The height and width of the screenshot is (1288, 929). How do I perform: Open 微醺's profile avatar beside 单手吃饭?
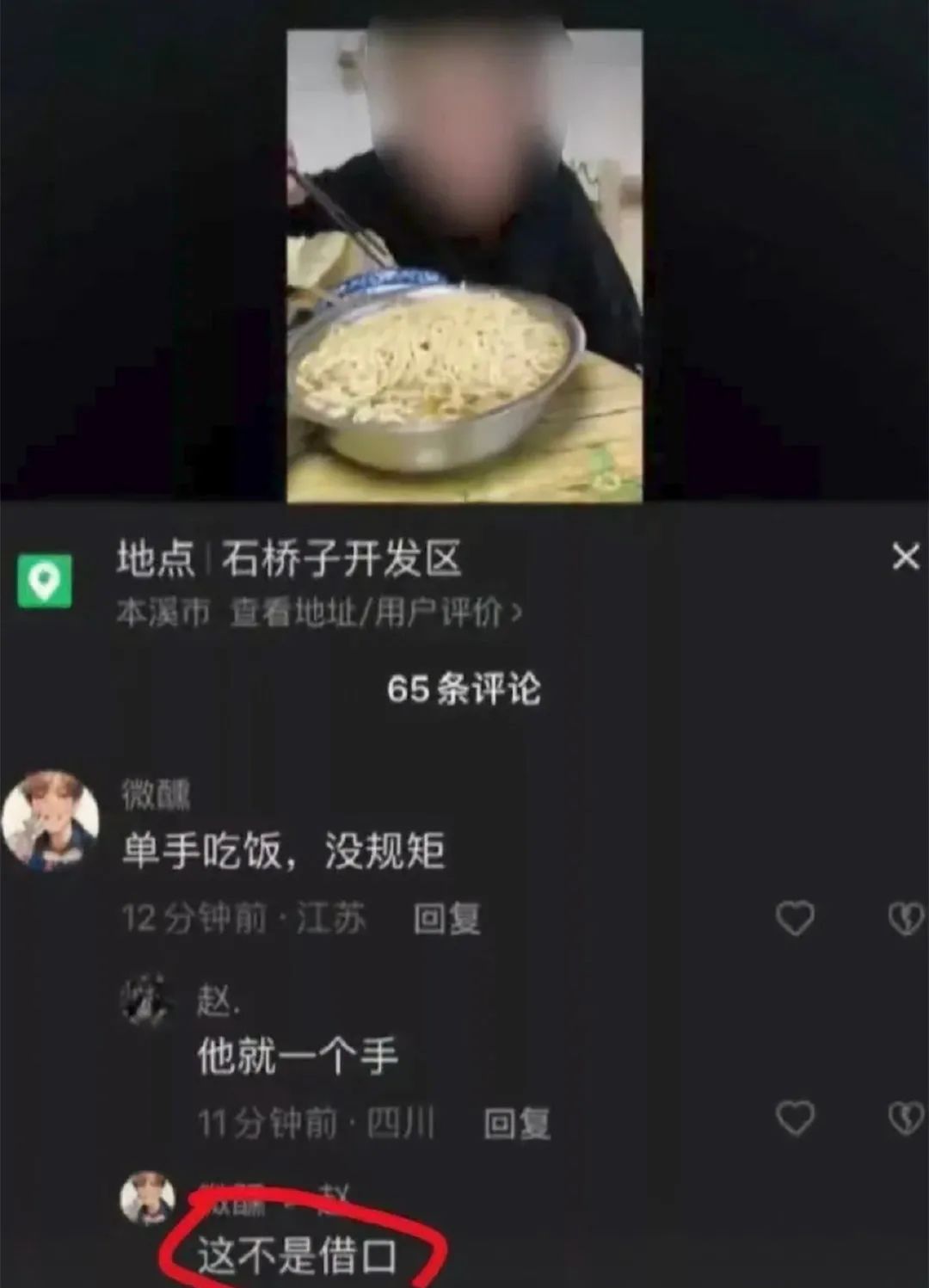(50, 818)
